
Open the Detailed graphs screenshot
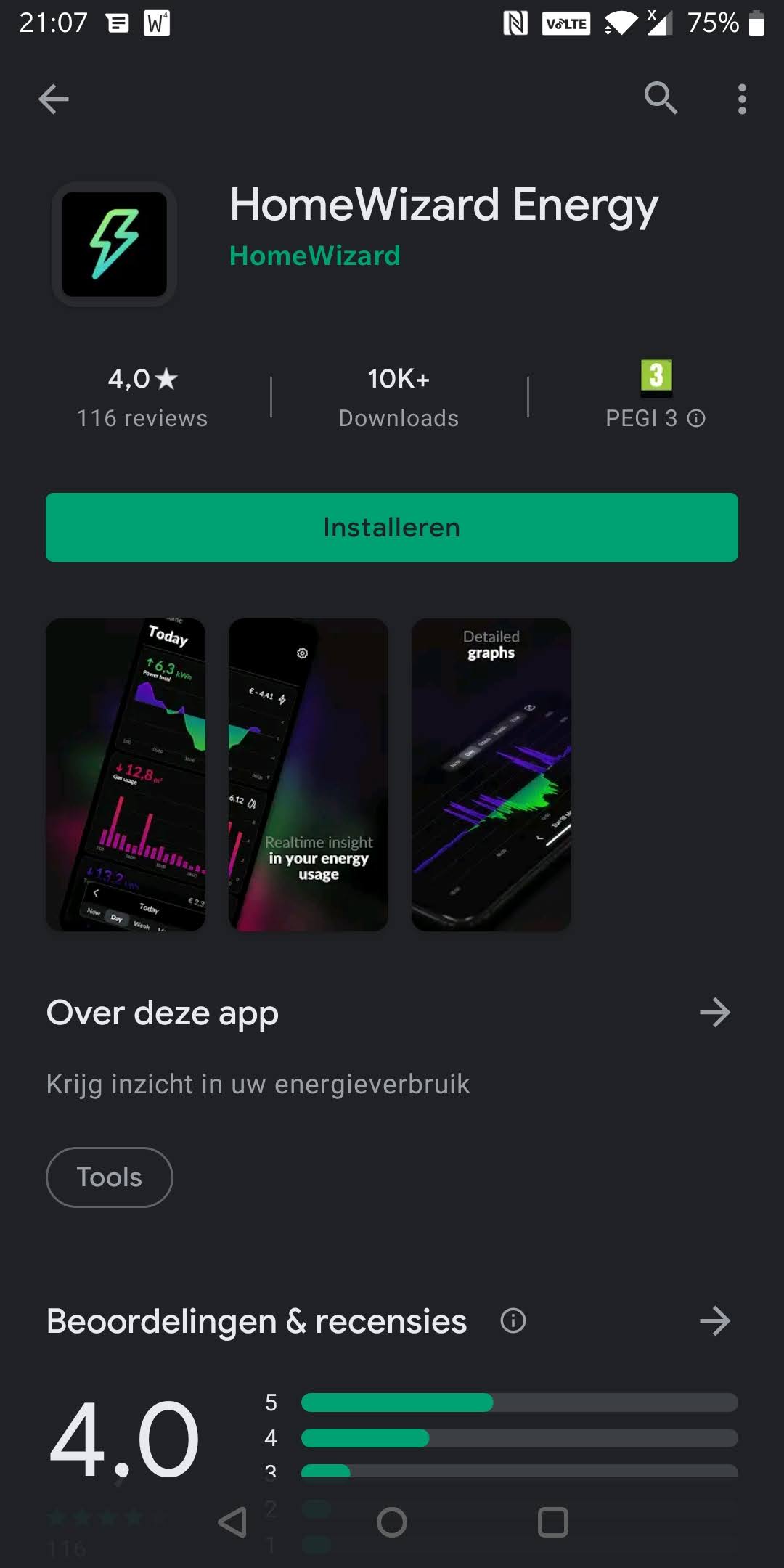pos(491,775)
